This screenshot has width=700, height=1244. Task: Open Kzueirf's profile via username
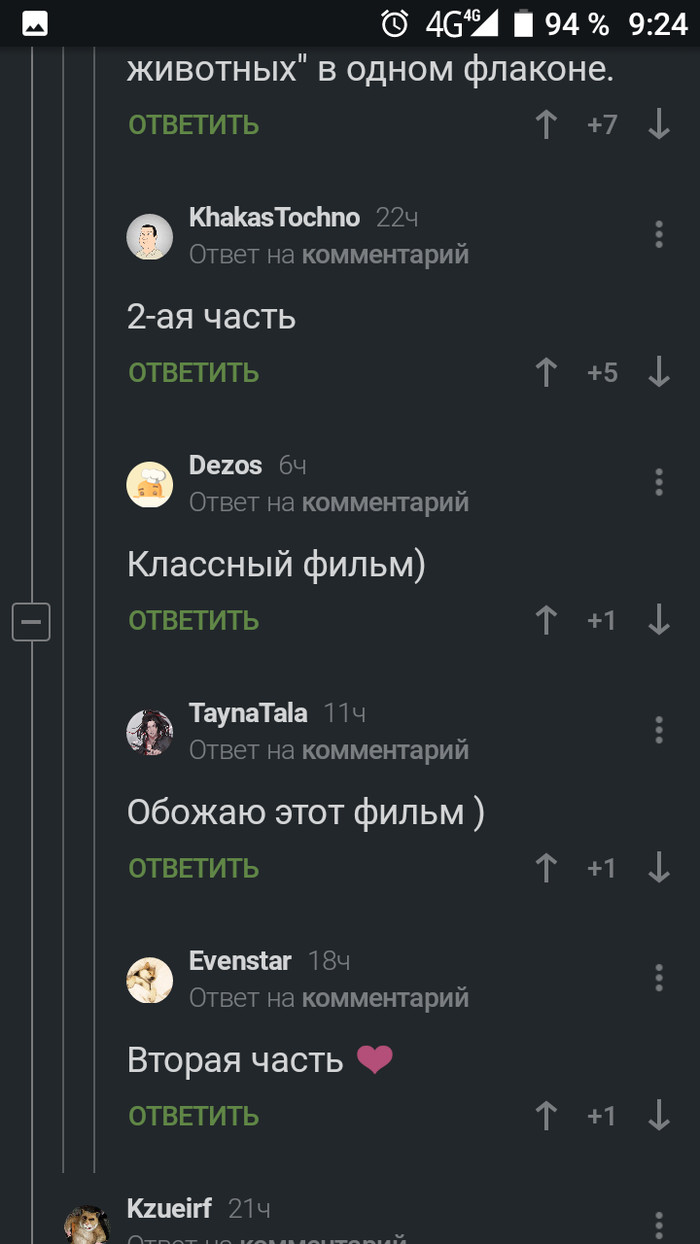point(169,1208)
